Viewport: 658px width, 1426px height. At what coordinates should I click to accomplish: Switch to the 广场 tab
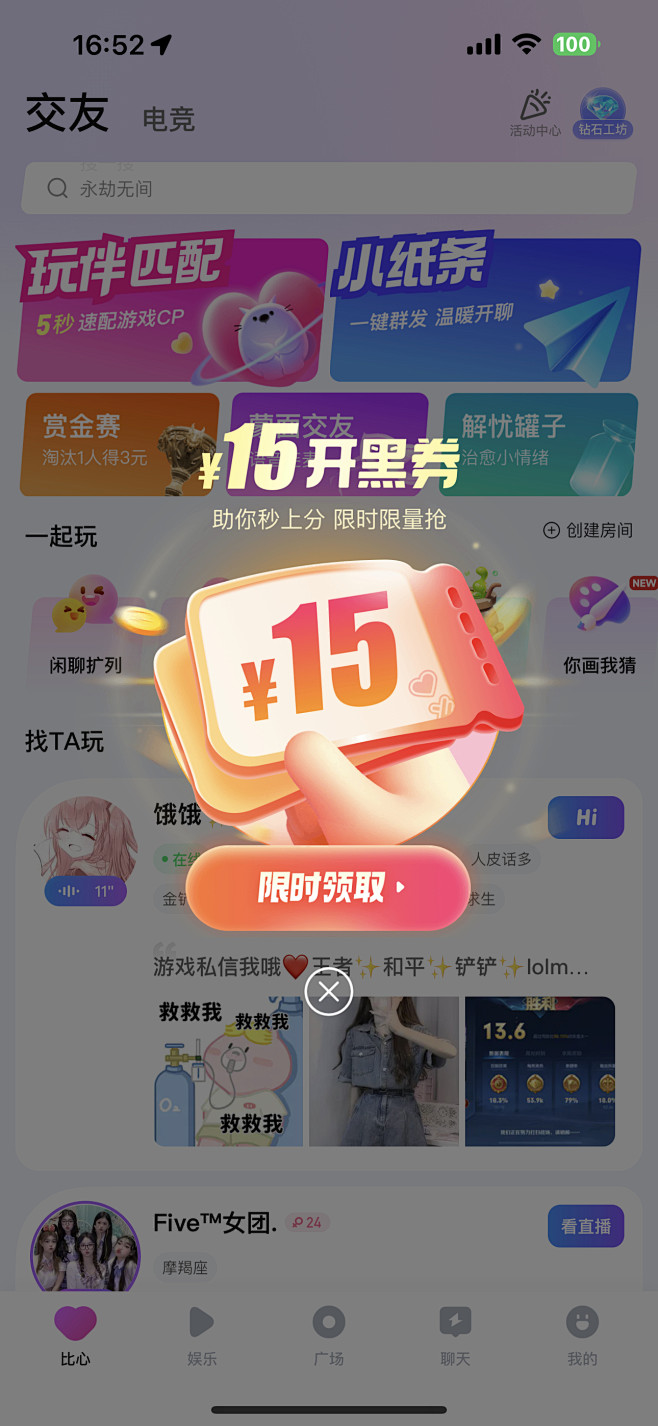click(328, 1334)
